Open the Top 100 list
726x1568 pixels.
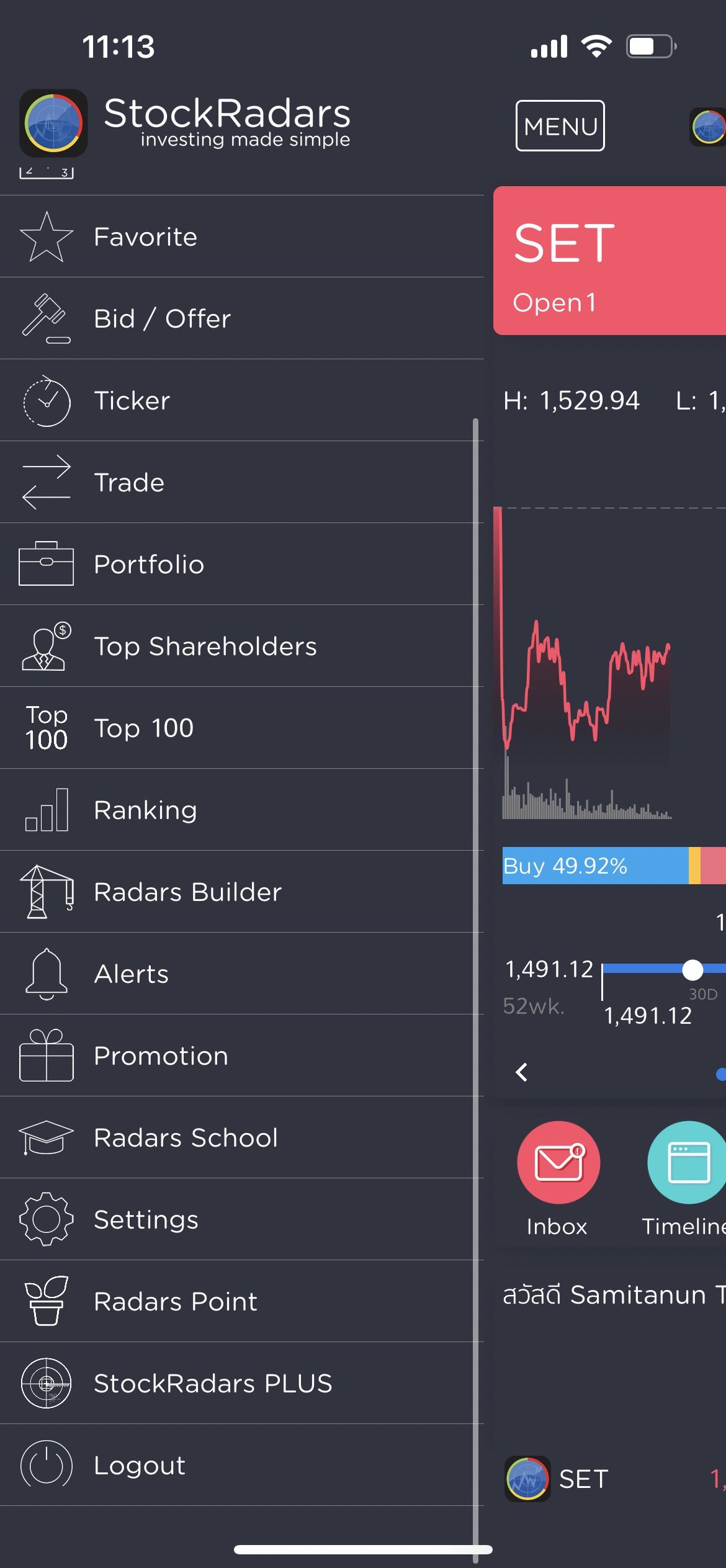point(143,727)
